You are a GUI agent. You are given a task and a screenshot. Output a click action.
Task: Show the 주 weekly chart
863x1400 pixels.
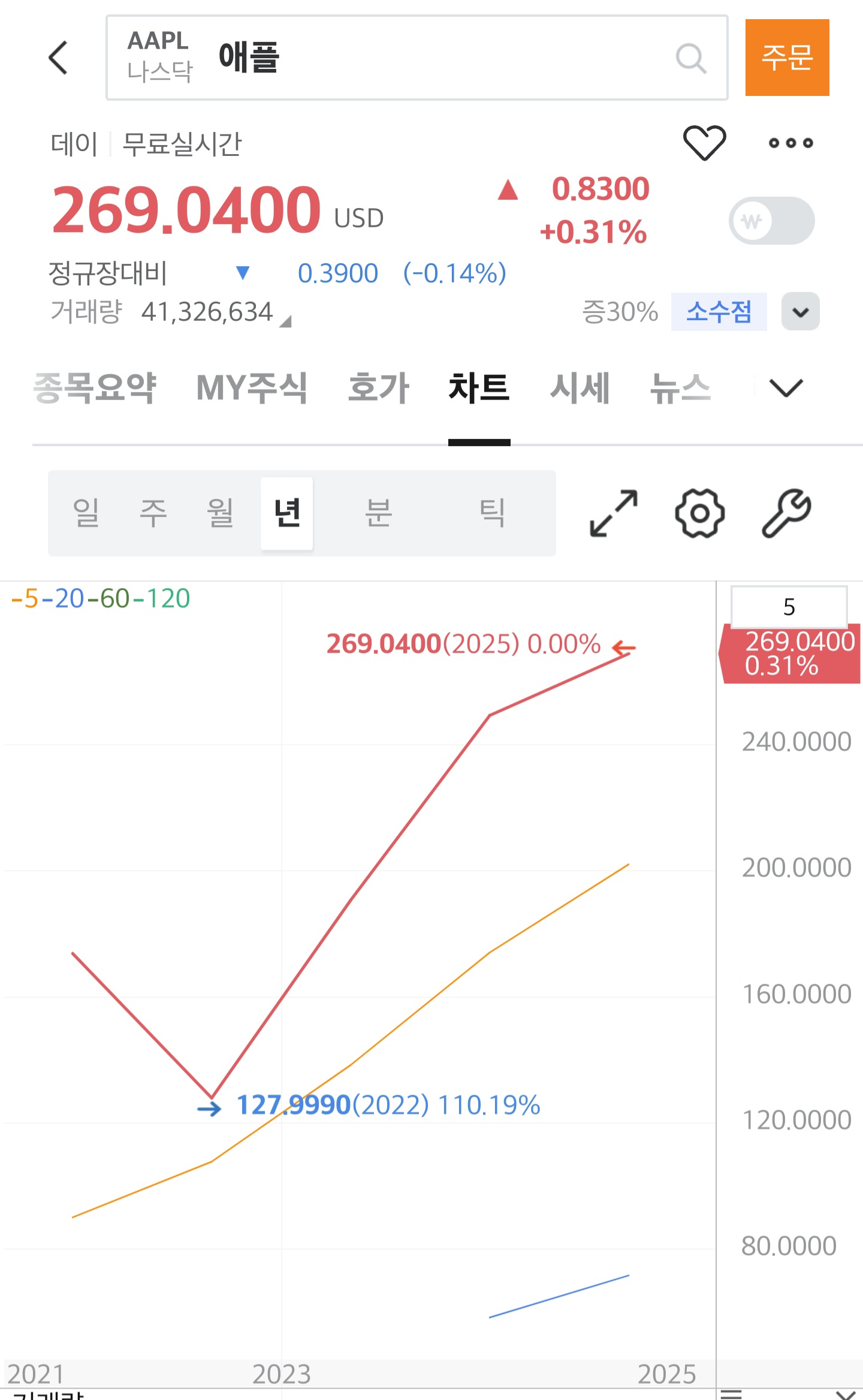tap(153, 513)
